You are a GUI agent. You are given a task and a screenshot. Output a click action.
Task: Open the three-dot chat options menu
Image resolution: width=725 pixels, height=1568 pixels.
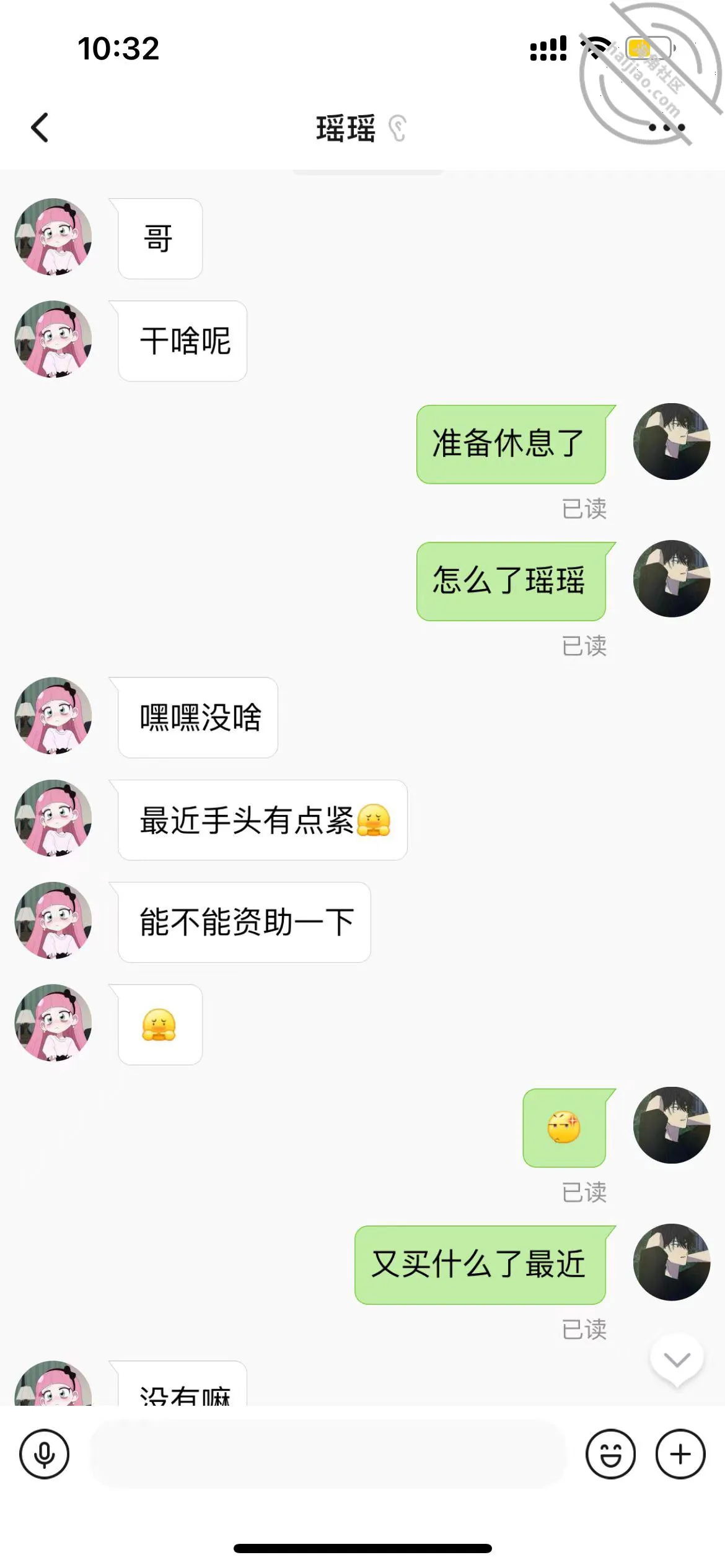click(x=666, y=128)
